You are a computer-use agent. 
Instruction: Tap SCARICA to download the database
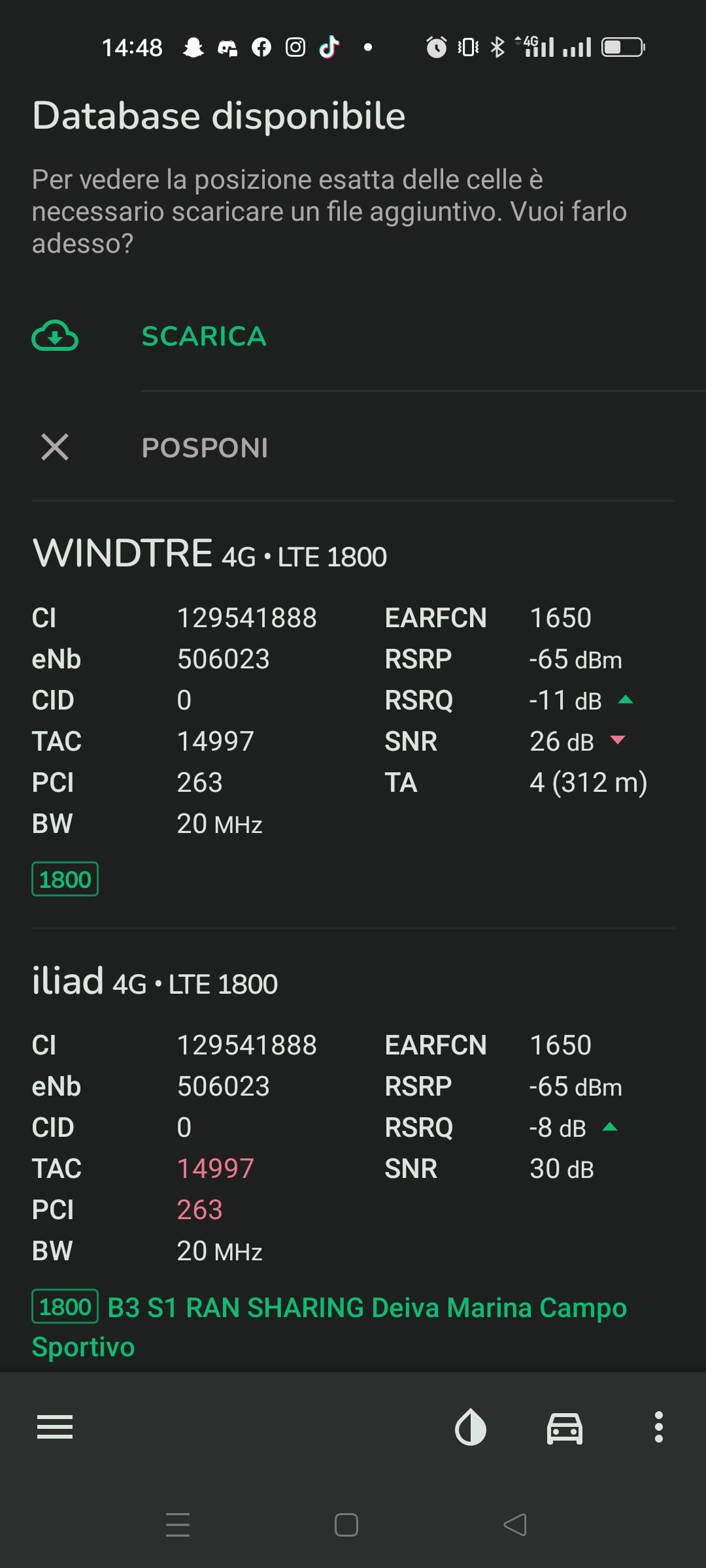coord(353,336)
